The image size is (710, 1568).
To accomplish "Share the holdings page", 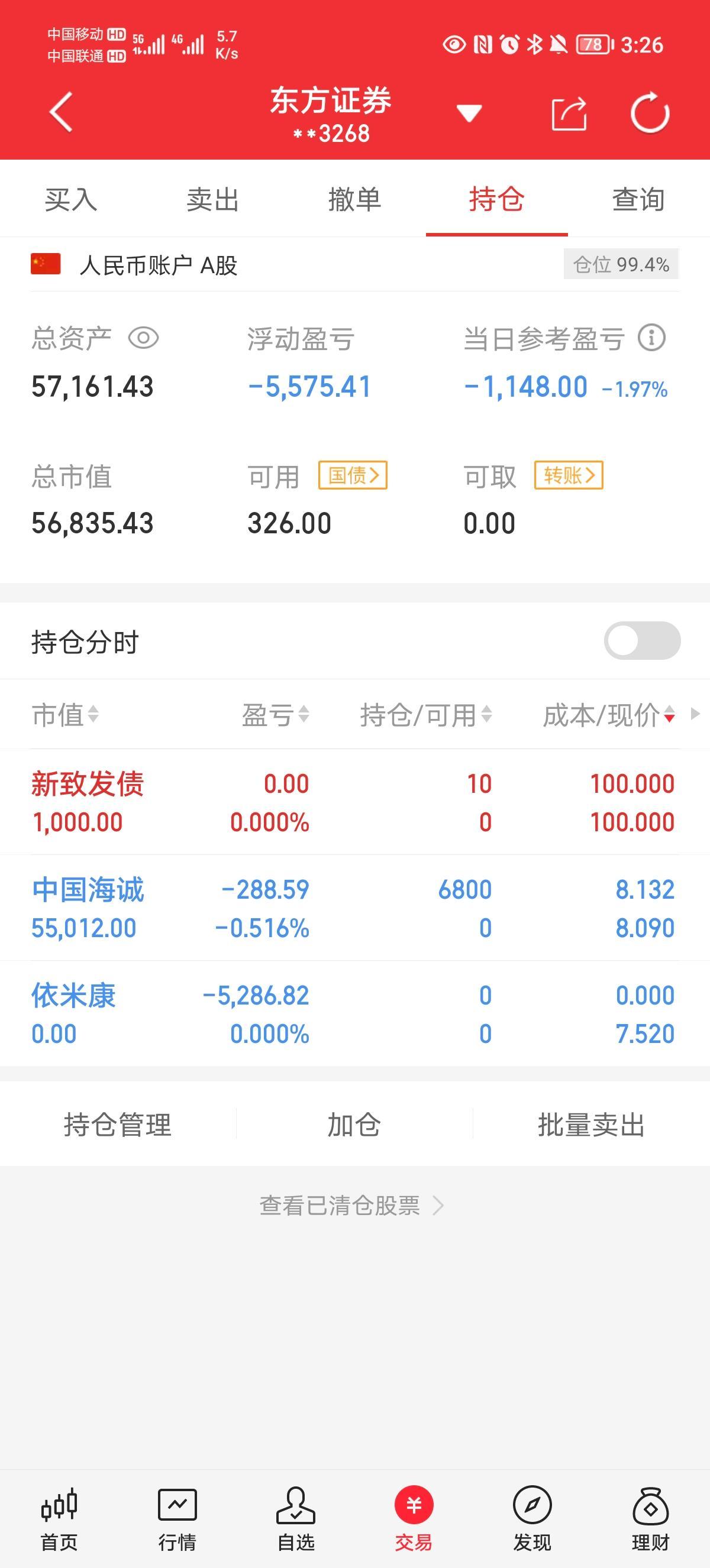I will click(x=569, y=113).
